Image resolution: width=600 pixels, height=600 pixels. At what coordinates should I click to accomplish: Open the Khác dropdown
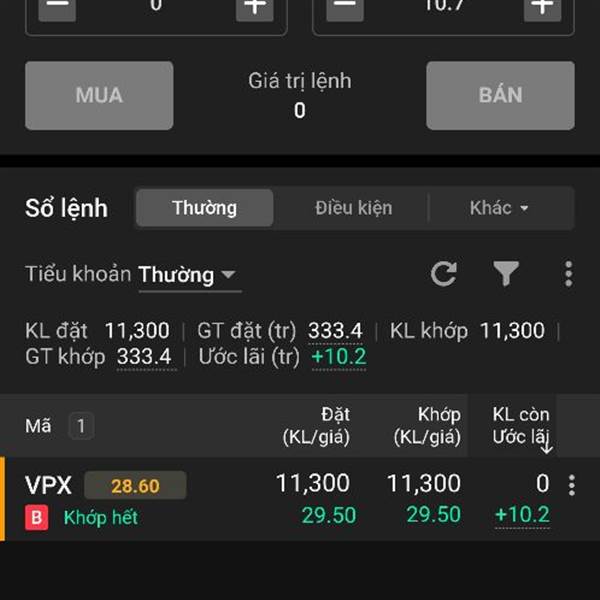499,208
